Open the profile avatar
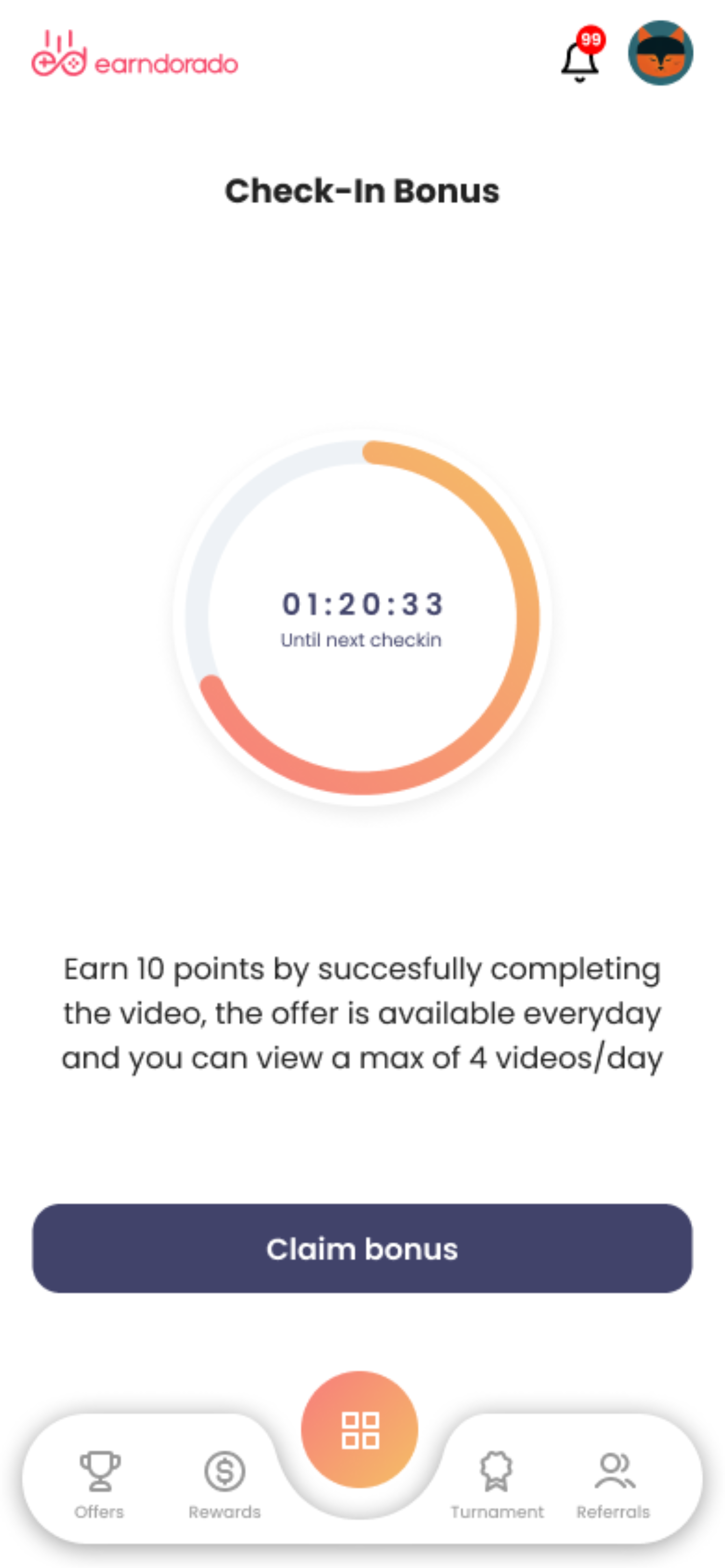Viewport: 725px width, 1568px height. [660, 54]
